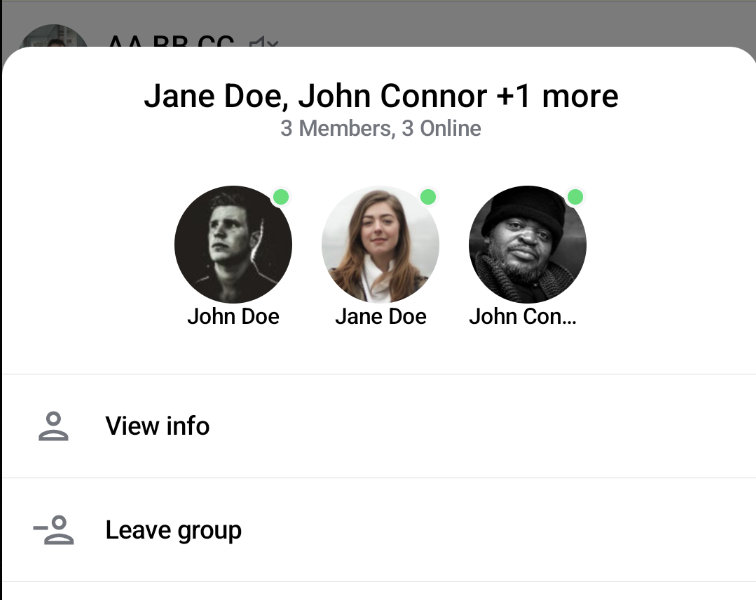This screenshot has height=600, width=756.
Task: Open John Doe's member avatar
Action: [233, 244]
